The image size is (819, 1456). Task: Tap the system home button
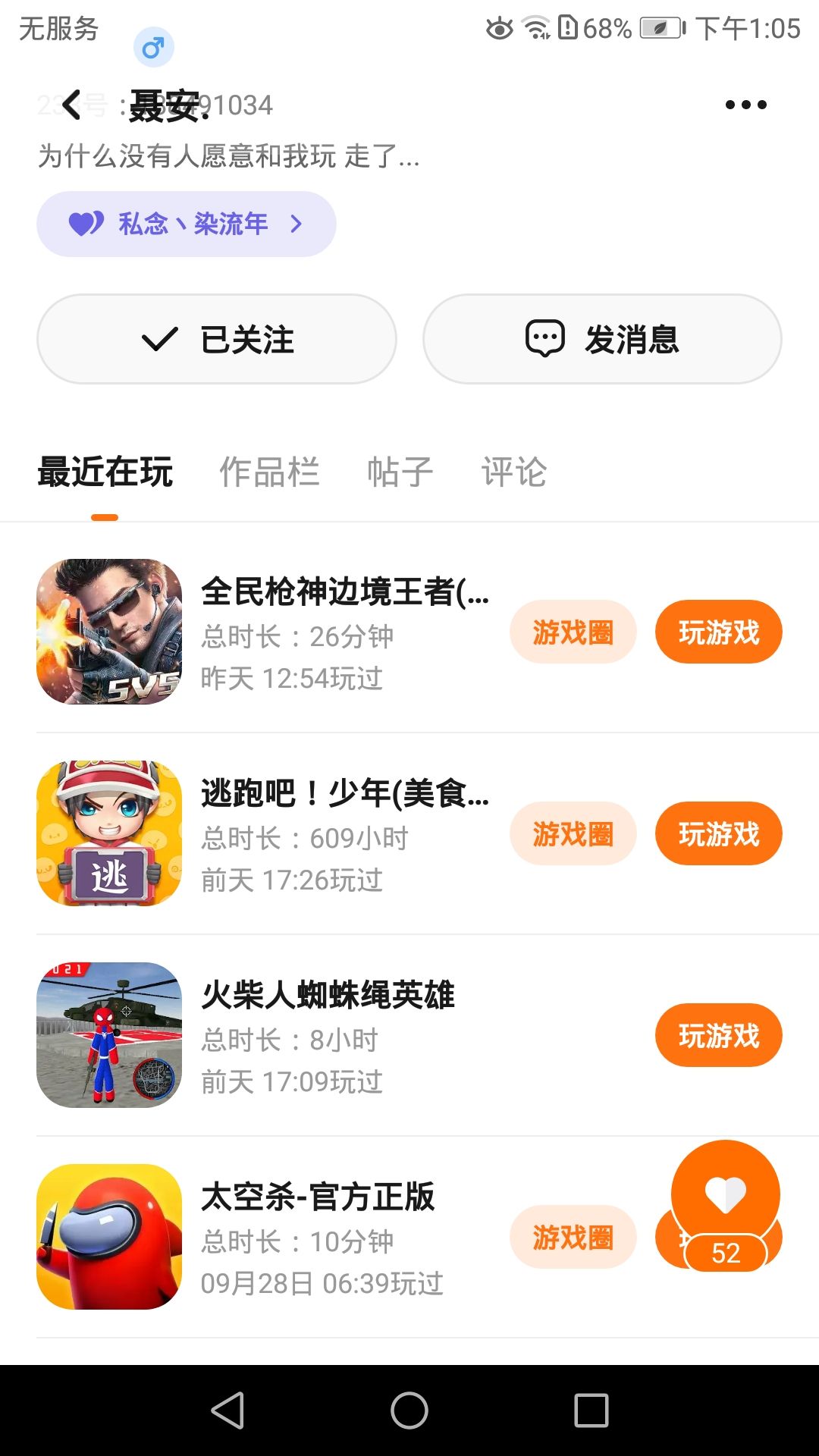[409, 1410]
